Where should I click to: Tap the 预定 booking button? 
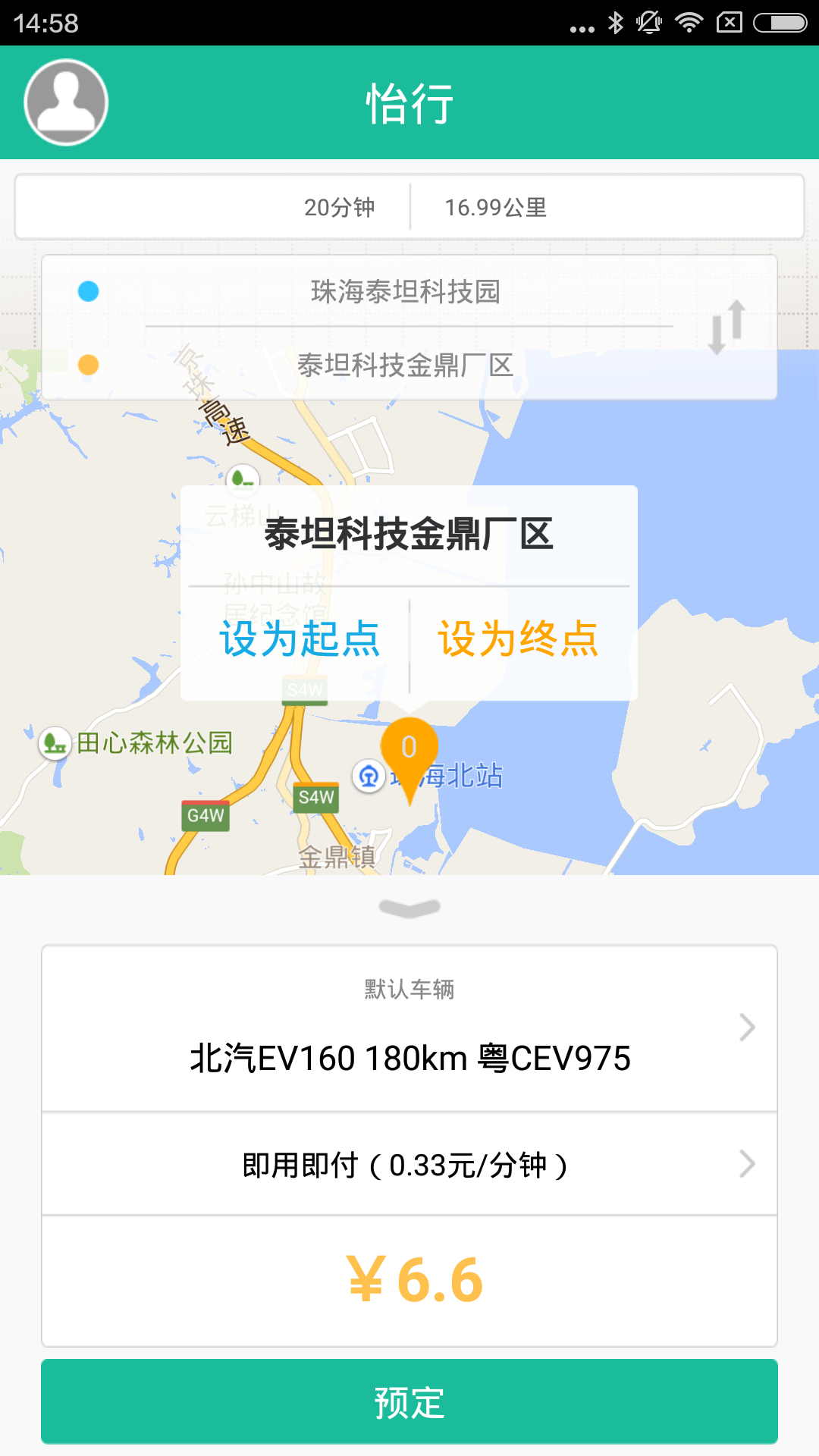[x=409, y=1401]
